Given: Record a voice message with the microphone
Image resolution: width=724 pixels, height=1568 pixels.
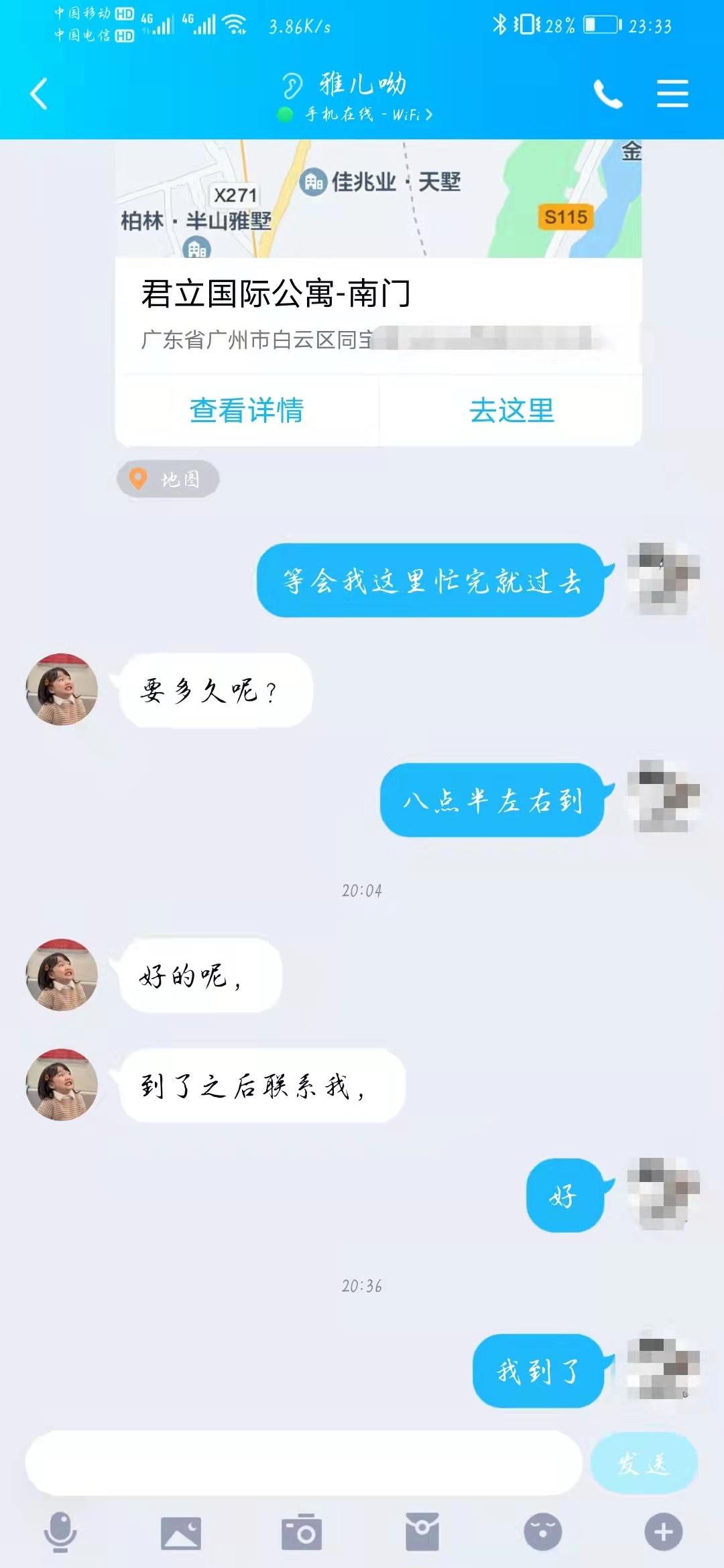Looking at the screenshot, I should 60,1532.
